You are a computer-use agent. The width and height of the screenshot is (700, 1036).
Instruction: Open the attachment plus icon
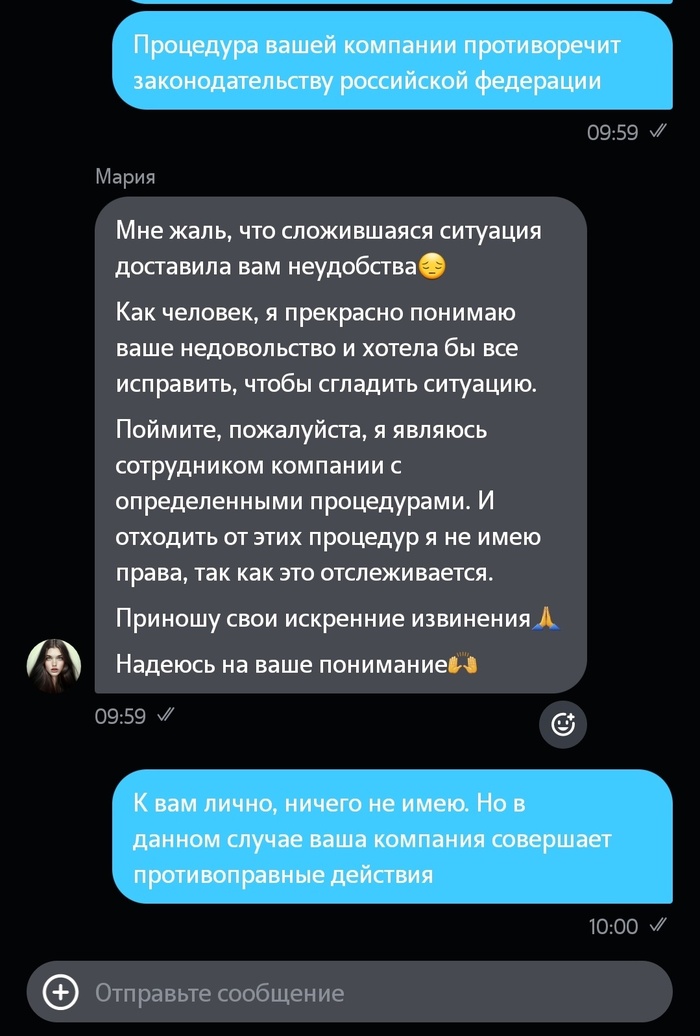click(x=62, y=992)
